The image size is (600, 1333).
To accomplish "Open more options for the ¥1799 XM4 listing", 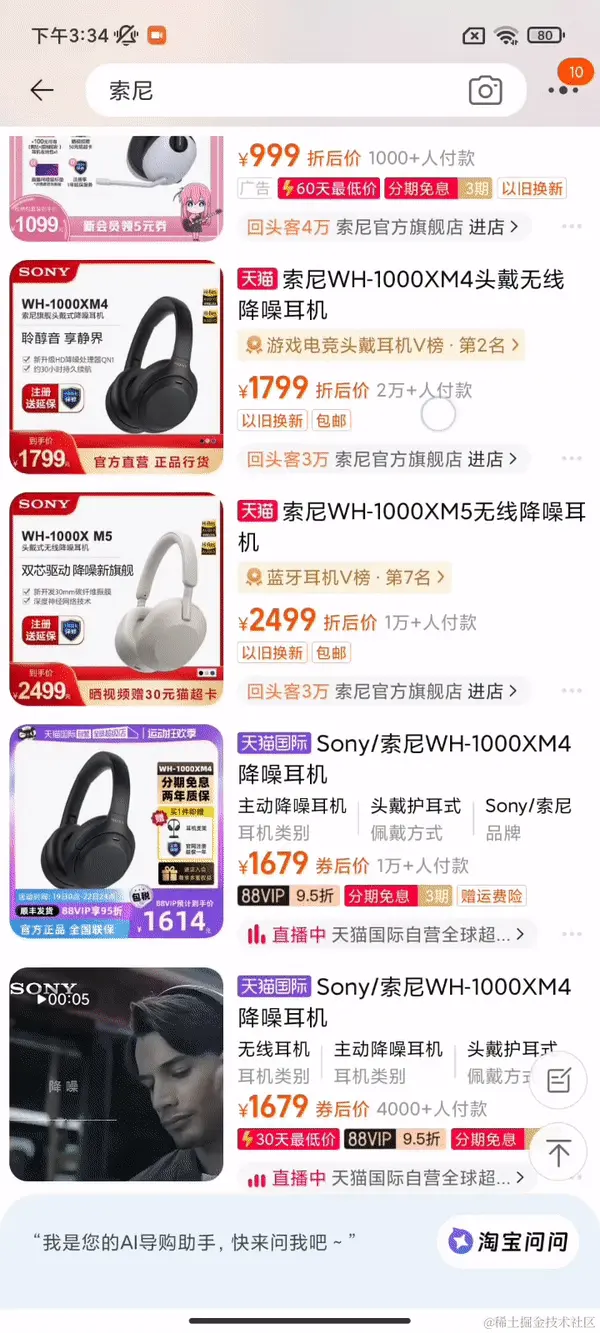I will pos(571,459).
